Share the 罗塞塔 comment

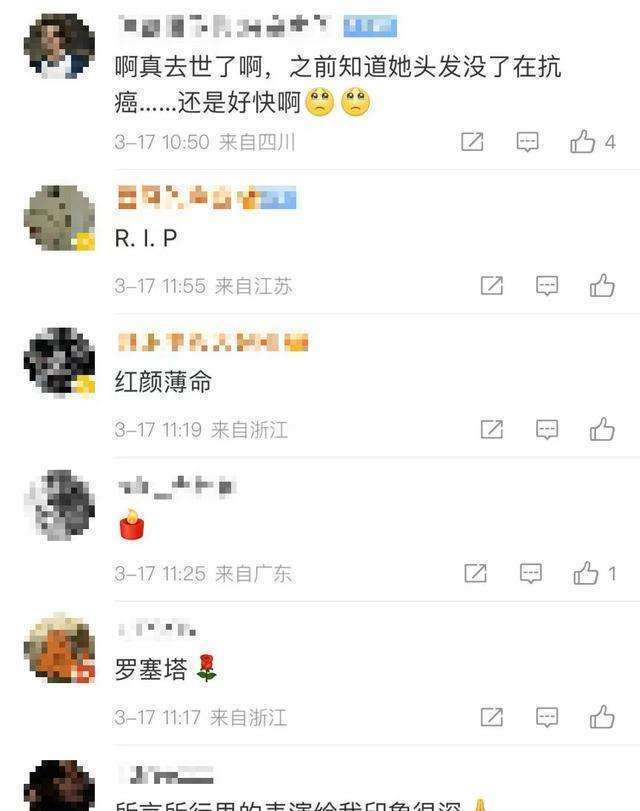point(491,717)
